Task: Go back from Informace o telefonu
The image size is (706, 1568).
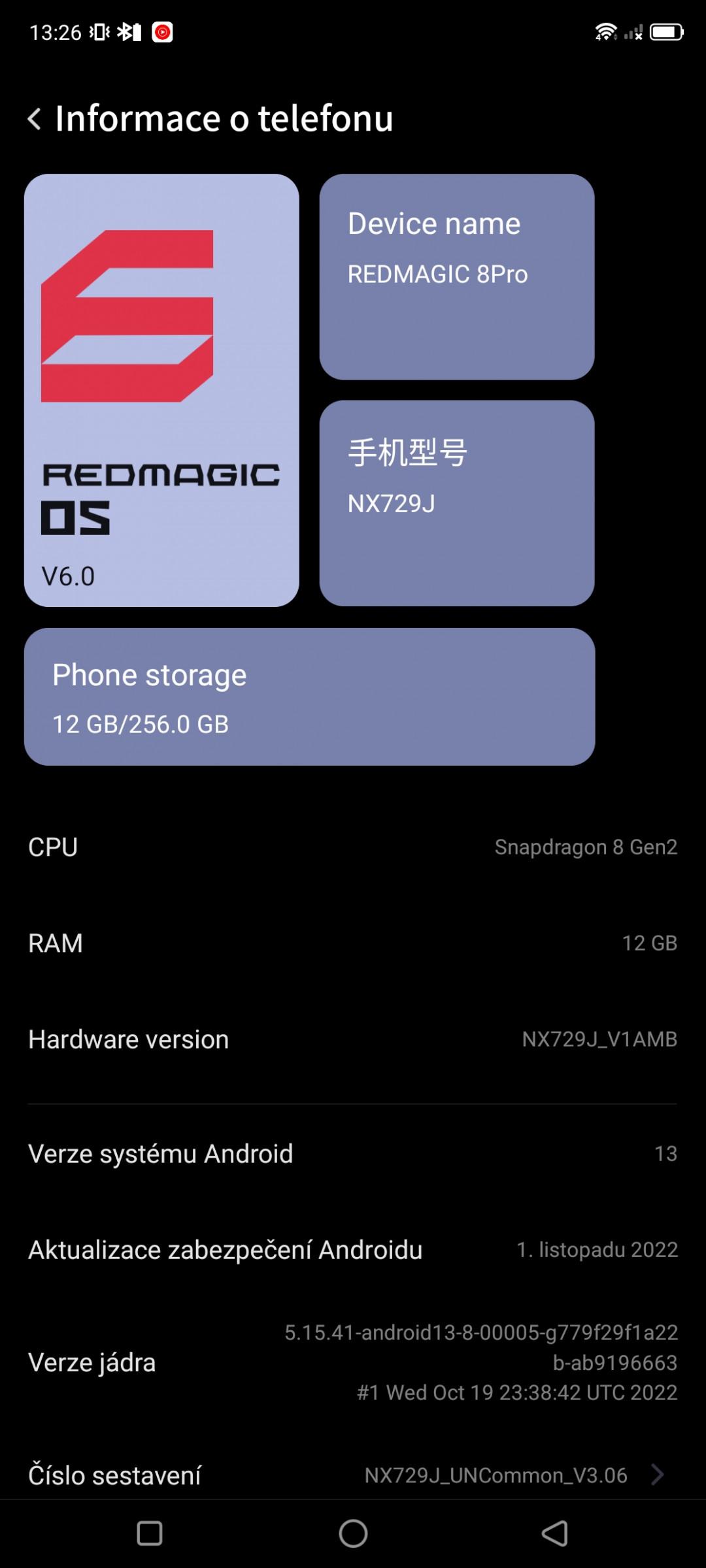Action: [35, 119]
